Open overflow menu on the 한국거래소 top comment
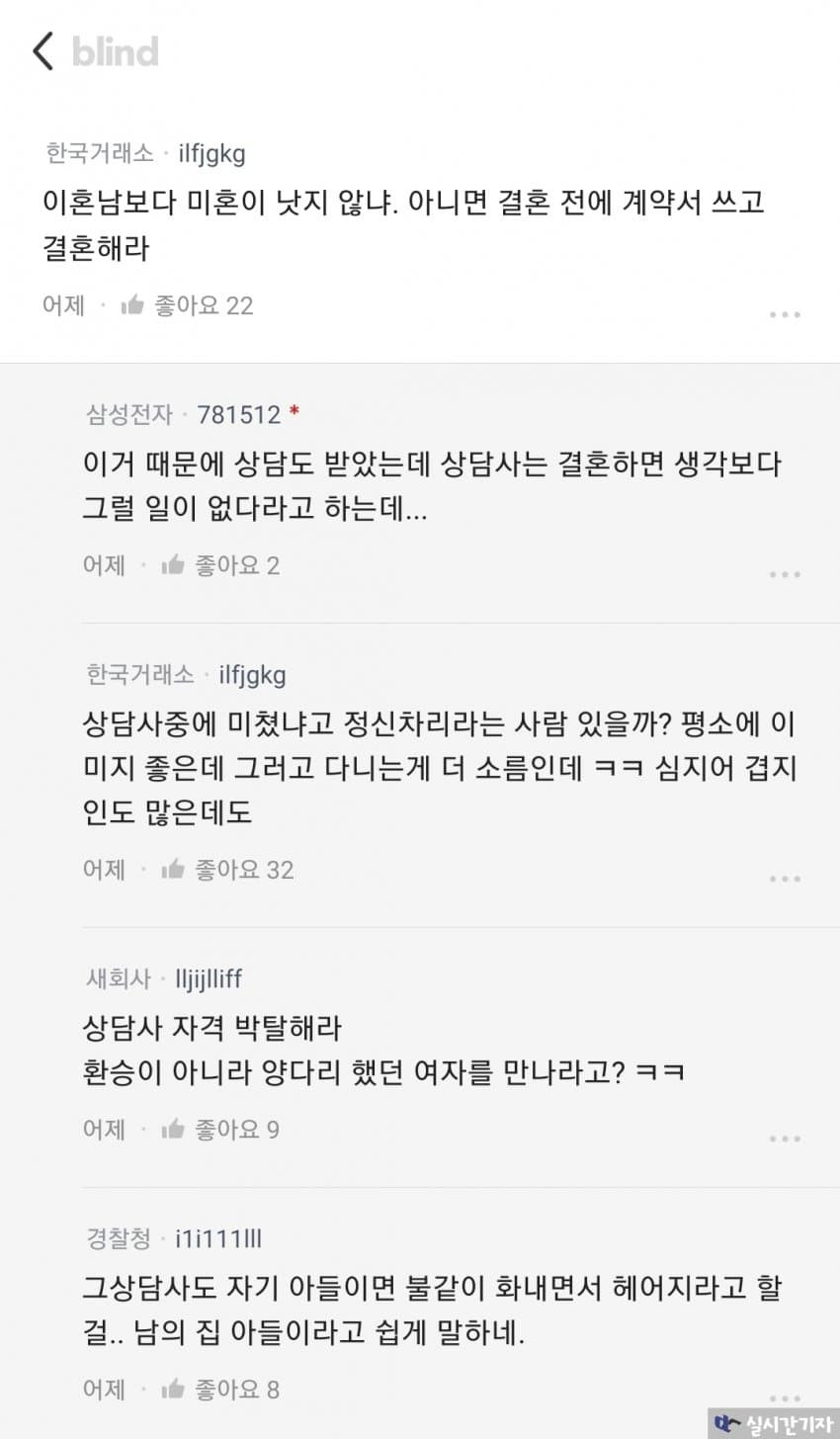Screen dimensions: 840x1439 point(785,314)
